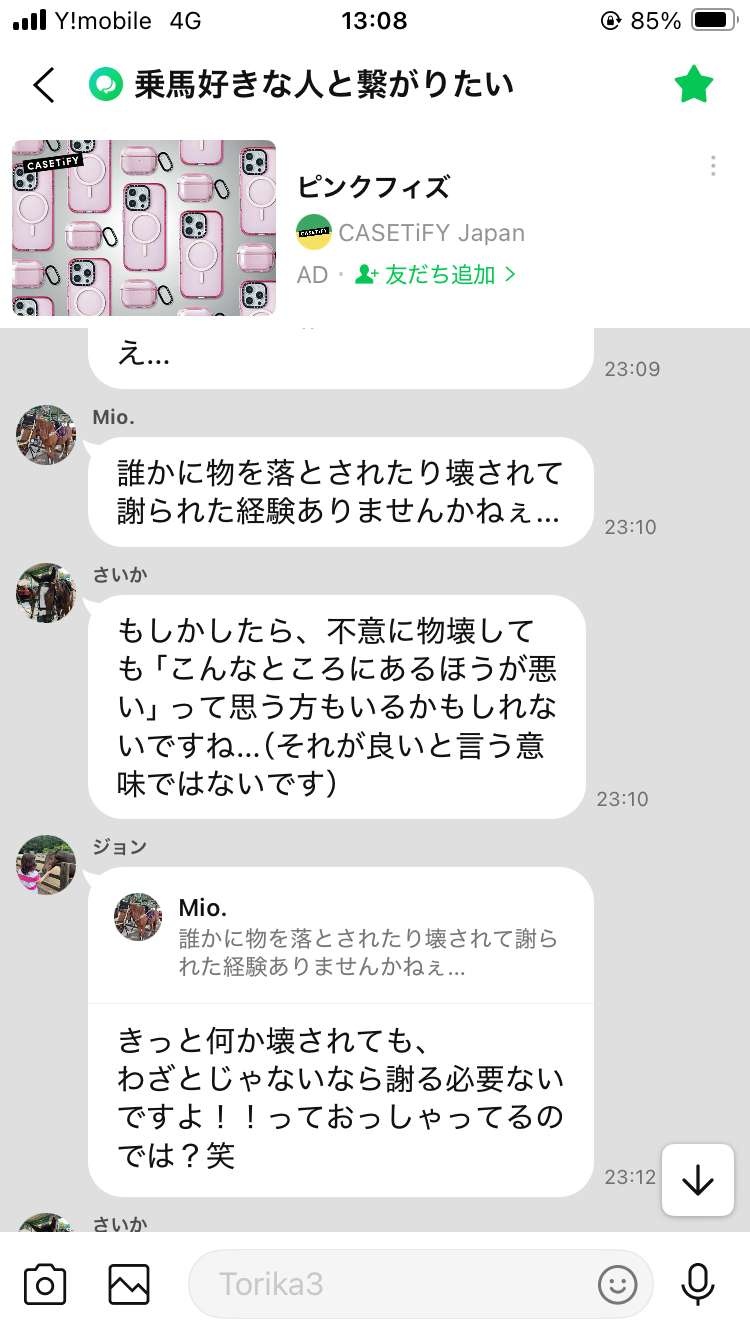The image size is (750, 1334).
Task: Focus the message input field
Action: 390,1284
